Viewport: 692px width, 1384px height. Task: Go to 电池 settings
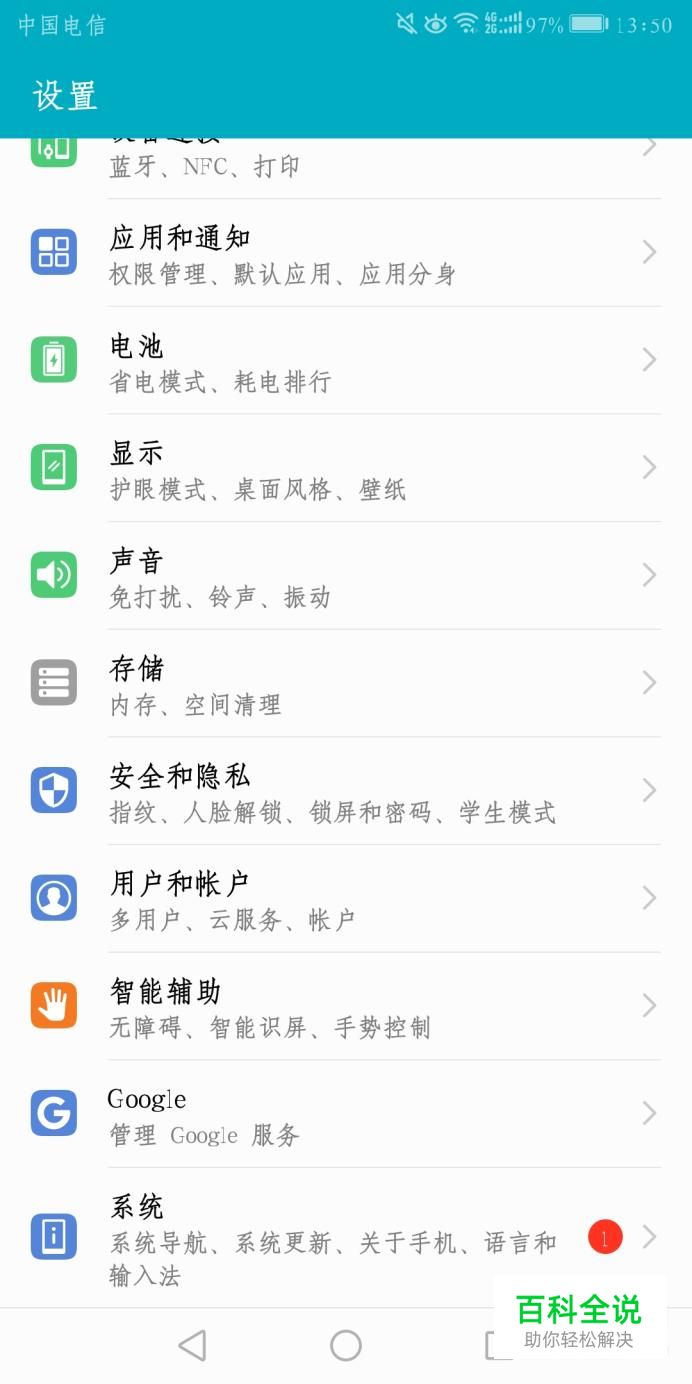pos(345,361)
